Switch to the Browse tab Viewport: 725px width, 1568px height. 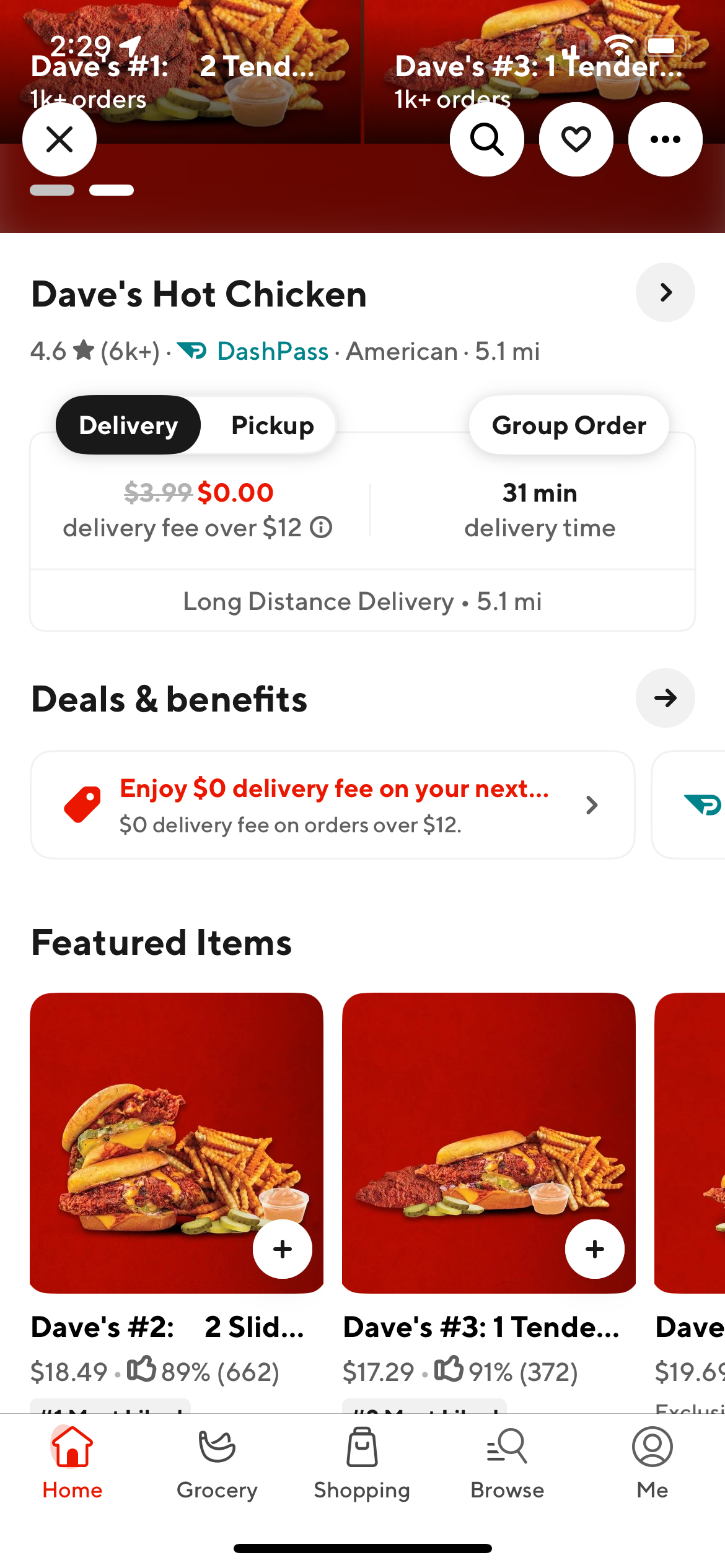[507, 1463]
